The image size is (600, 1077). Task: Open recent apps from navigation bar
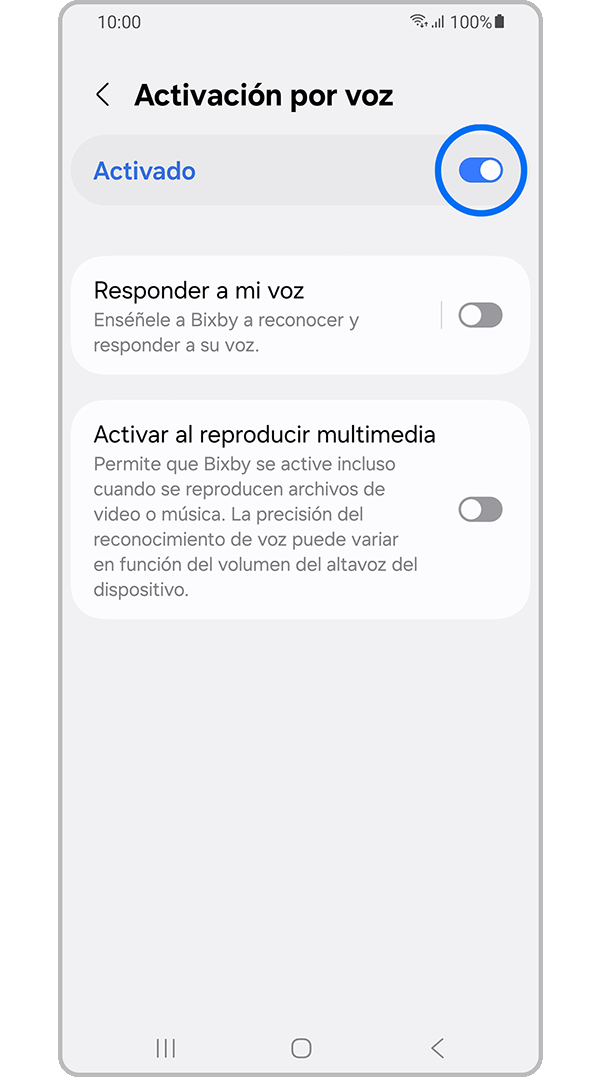pyautogui.click(x=166, y=1048)
